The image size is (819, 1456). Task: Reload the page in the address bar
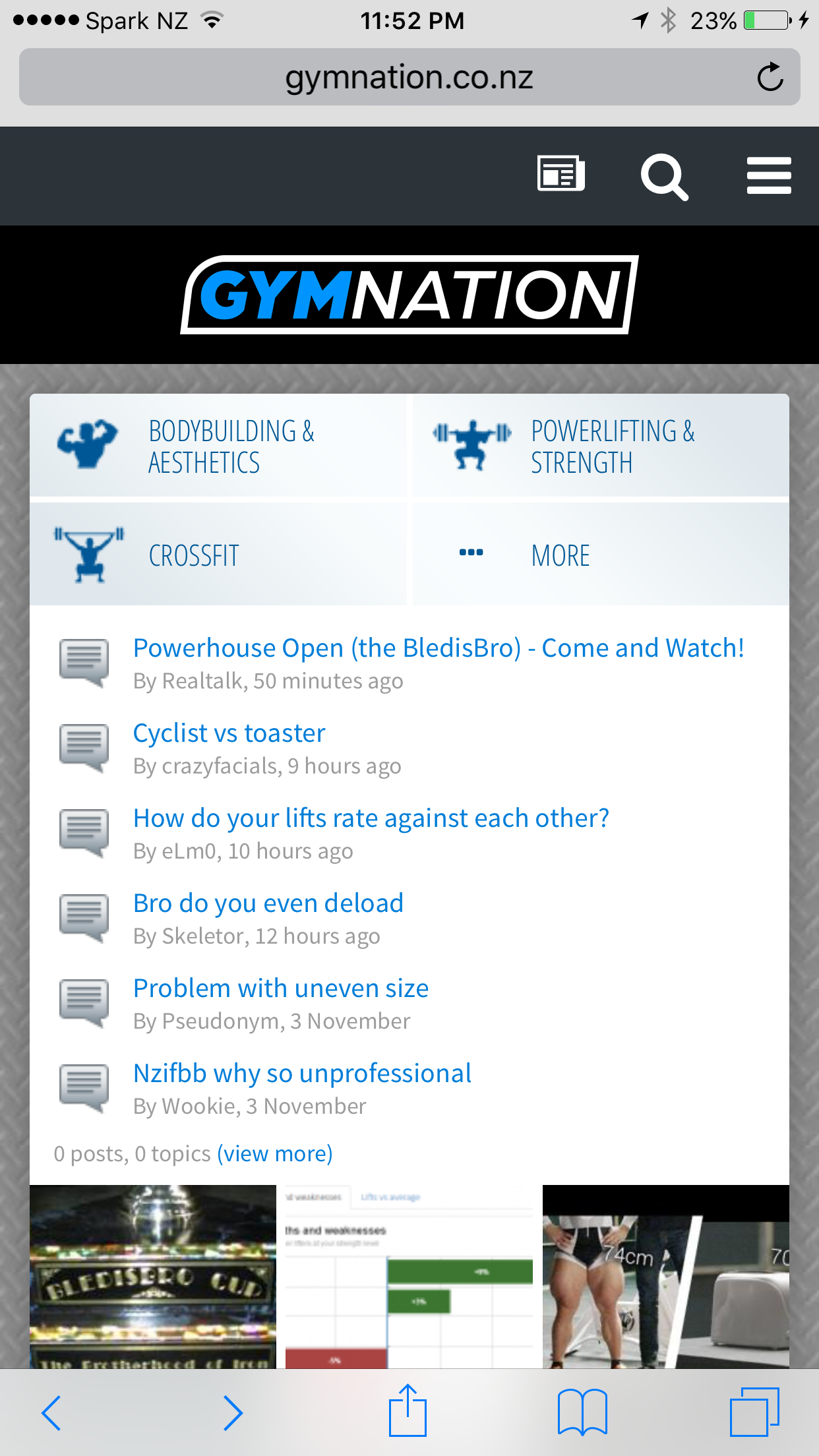[x=770, y=78]
